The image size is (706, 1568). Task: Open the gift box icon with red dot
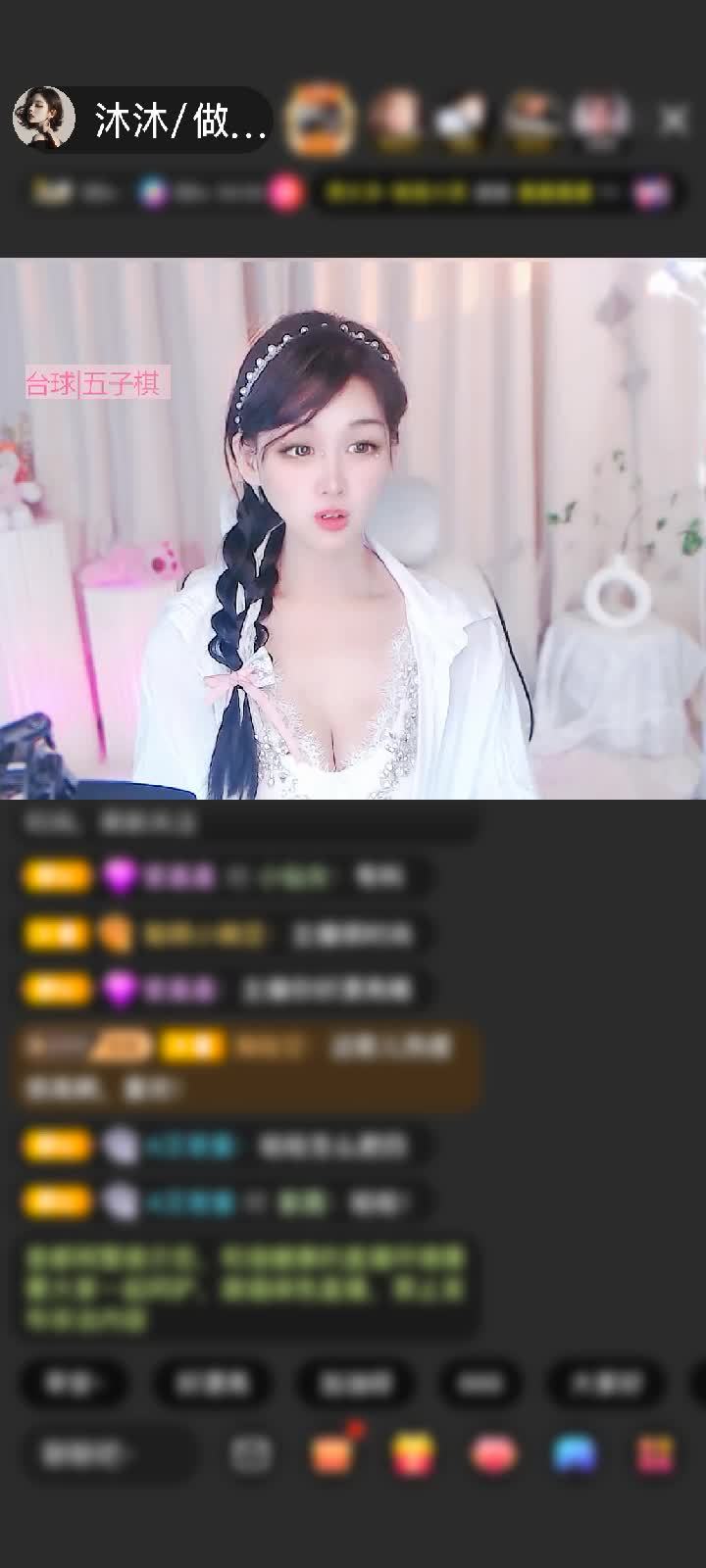click(x=332, y=1454)
